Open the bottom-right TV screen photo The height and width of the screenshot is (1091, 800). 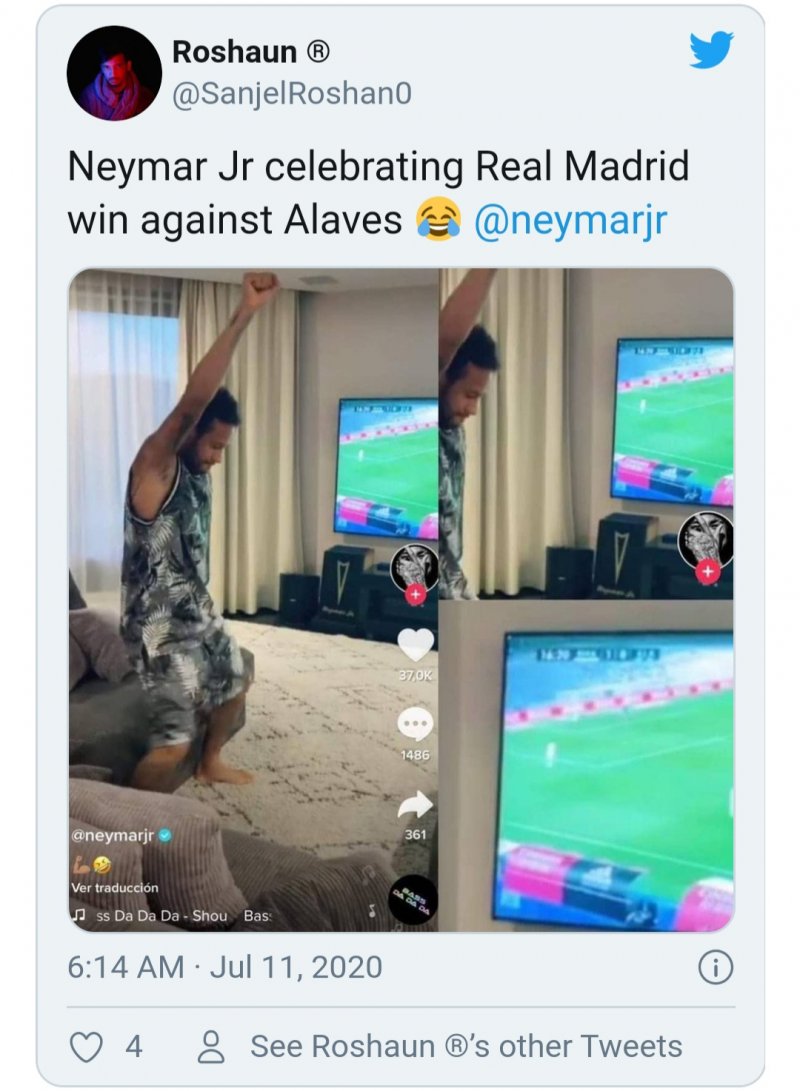(x=587, y=767)
